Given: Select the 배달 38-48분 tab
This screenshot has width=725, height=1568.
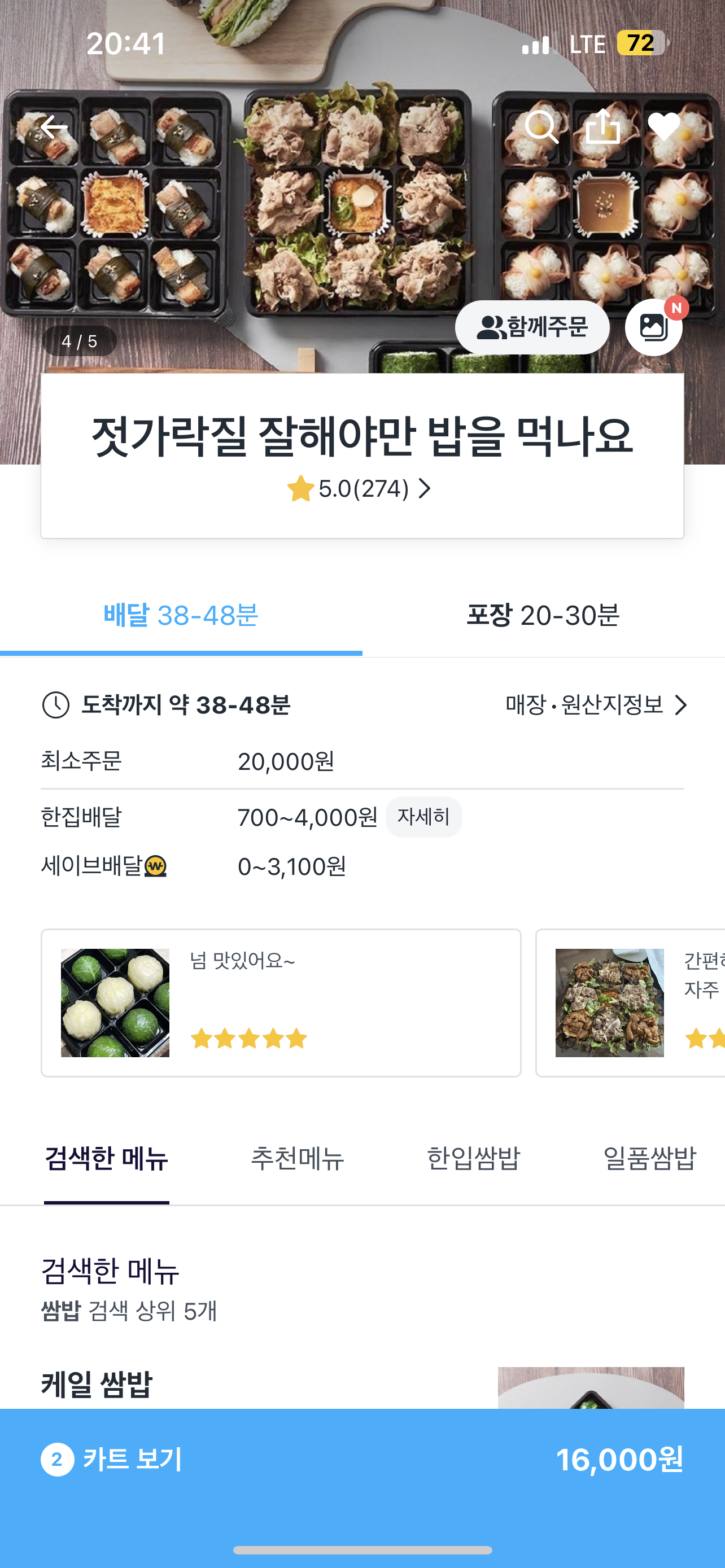Looking at the screenshot, I should click(x=181, y=615).
